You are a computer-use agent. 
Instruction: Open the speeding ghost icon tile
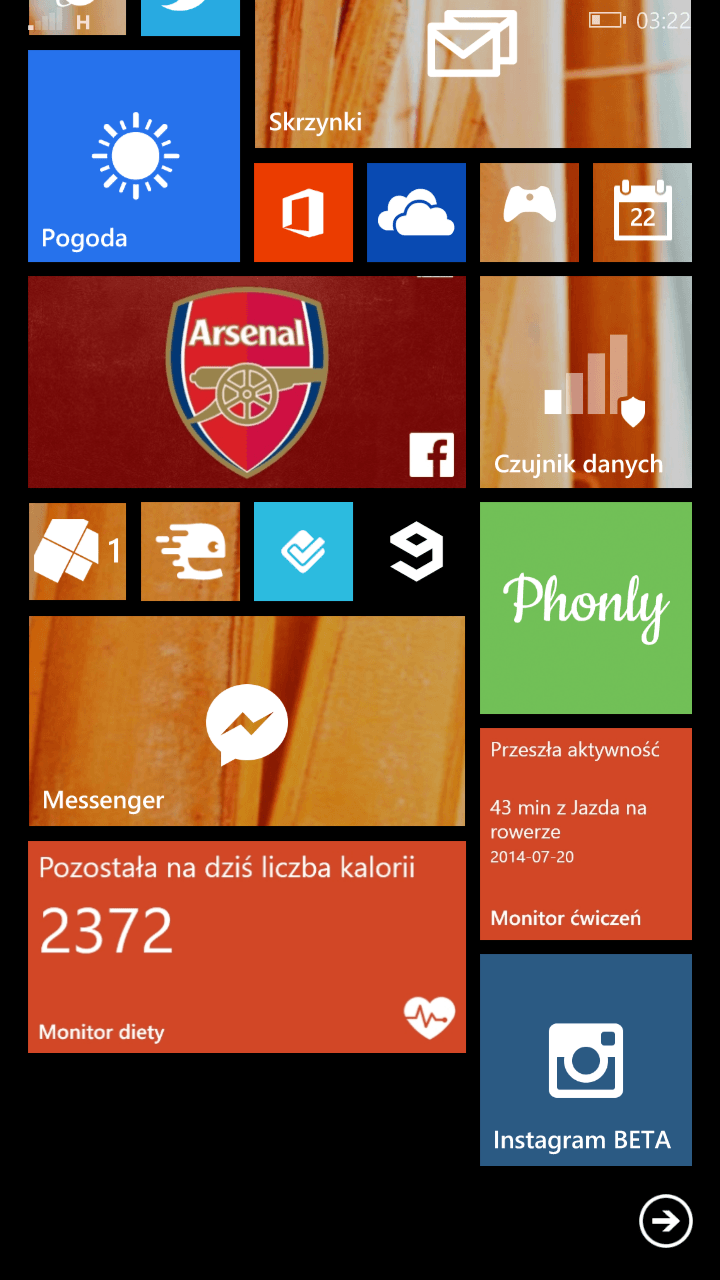click(190, 552)
